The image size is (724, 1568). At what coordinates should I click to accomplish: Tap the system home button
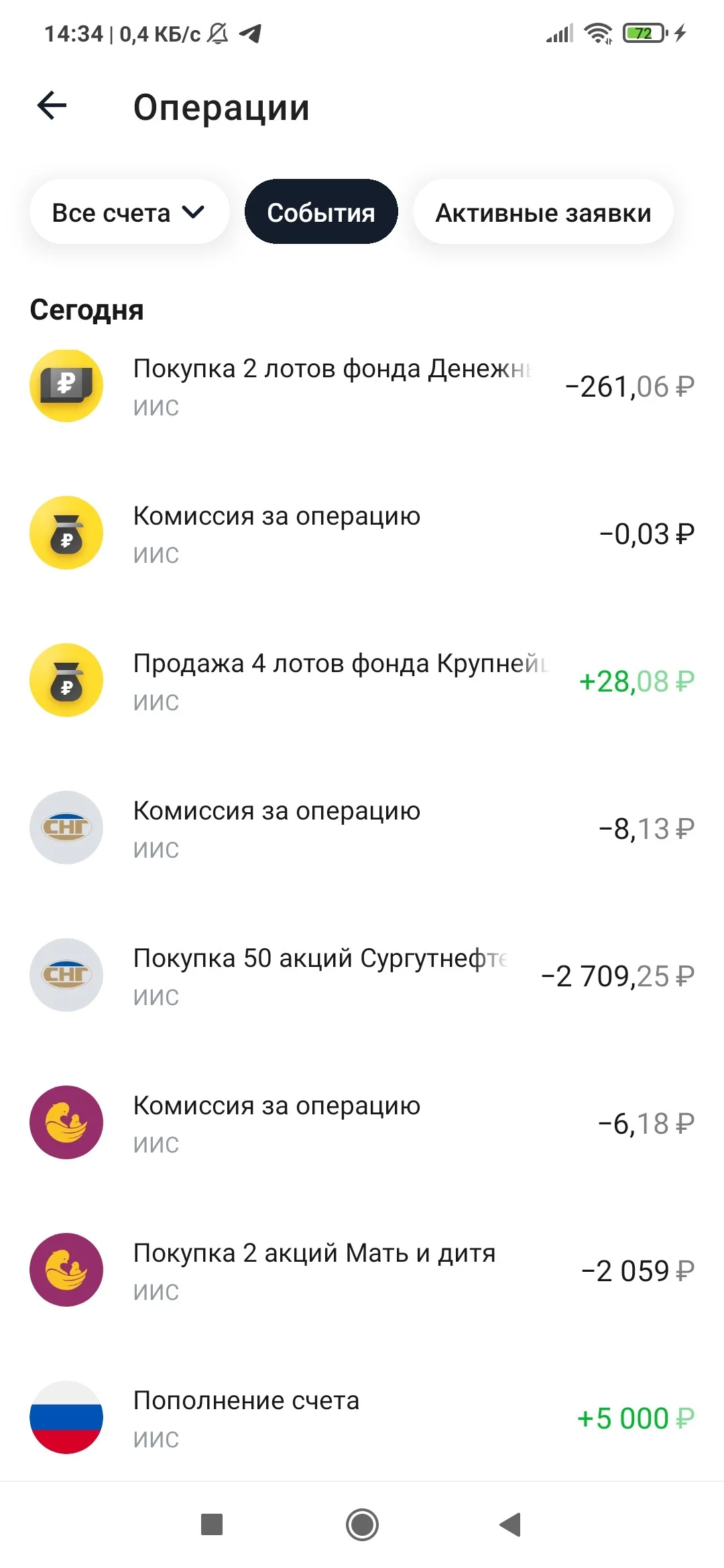pyautogui.click(x=362, y=1525)
